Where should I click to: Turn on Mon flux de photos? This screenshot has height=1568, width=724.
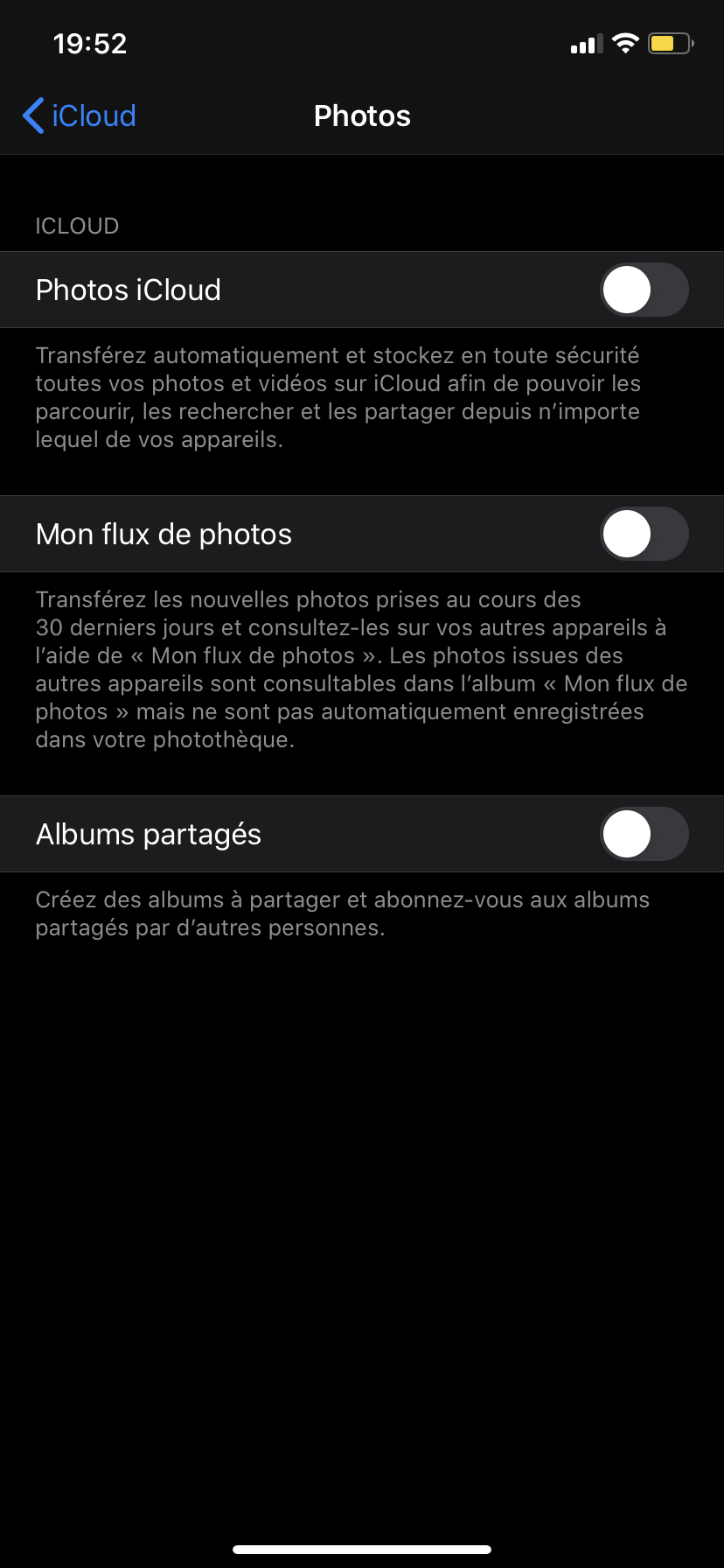tap(644, 534)
